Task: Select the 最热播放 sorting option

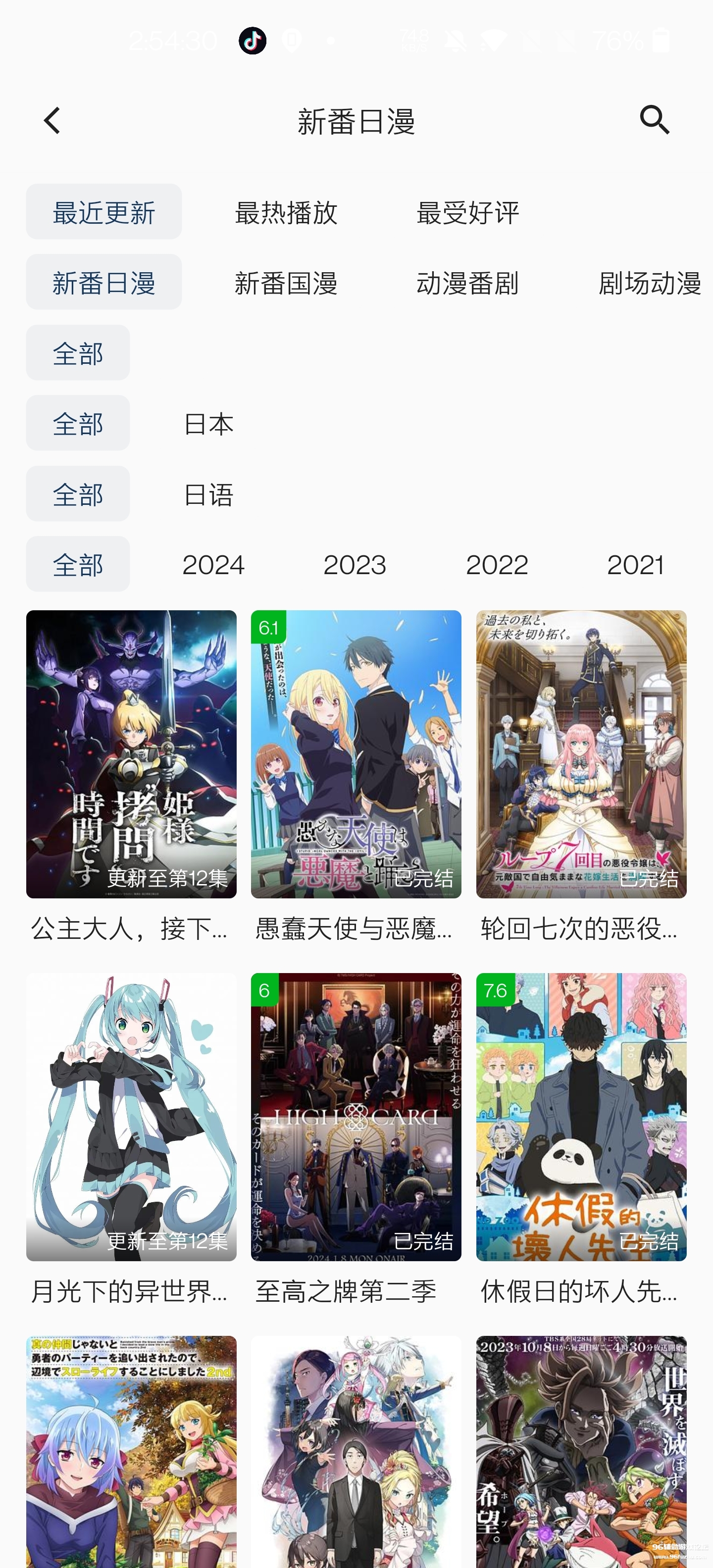Action: 286,212
